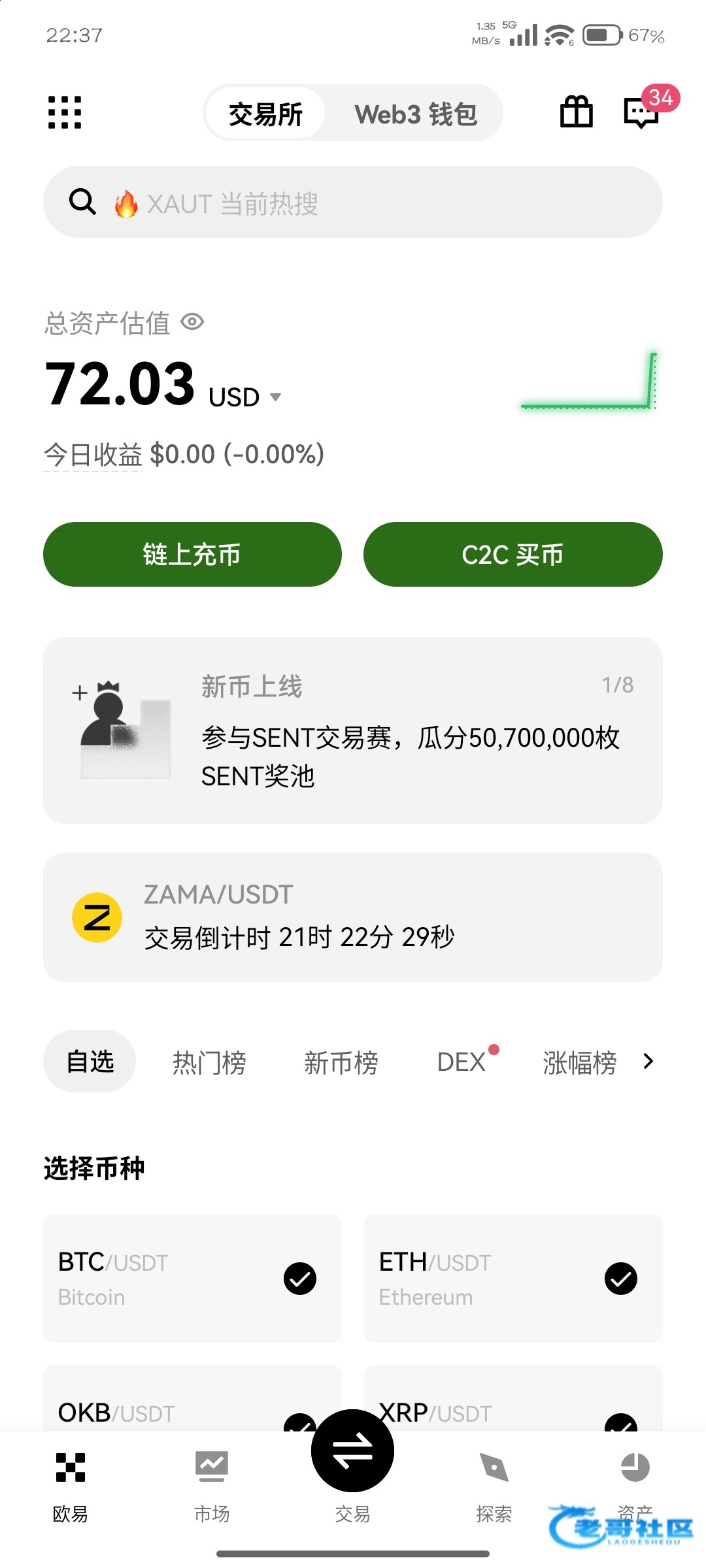Switch to Web3 钱包 tab

[x=416, y=114]
